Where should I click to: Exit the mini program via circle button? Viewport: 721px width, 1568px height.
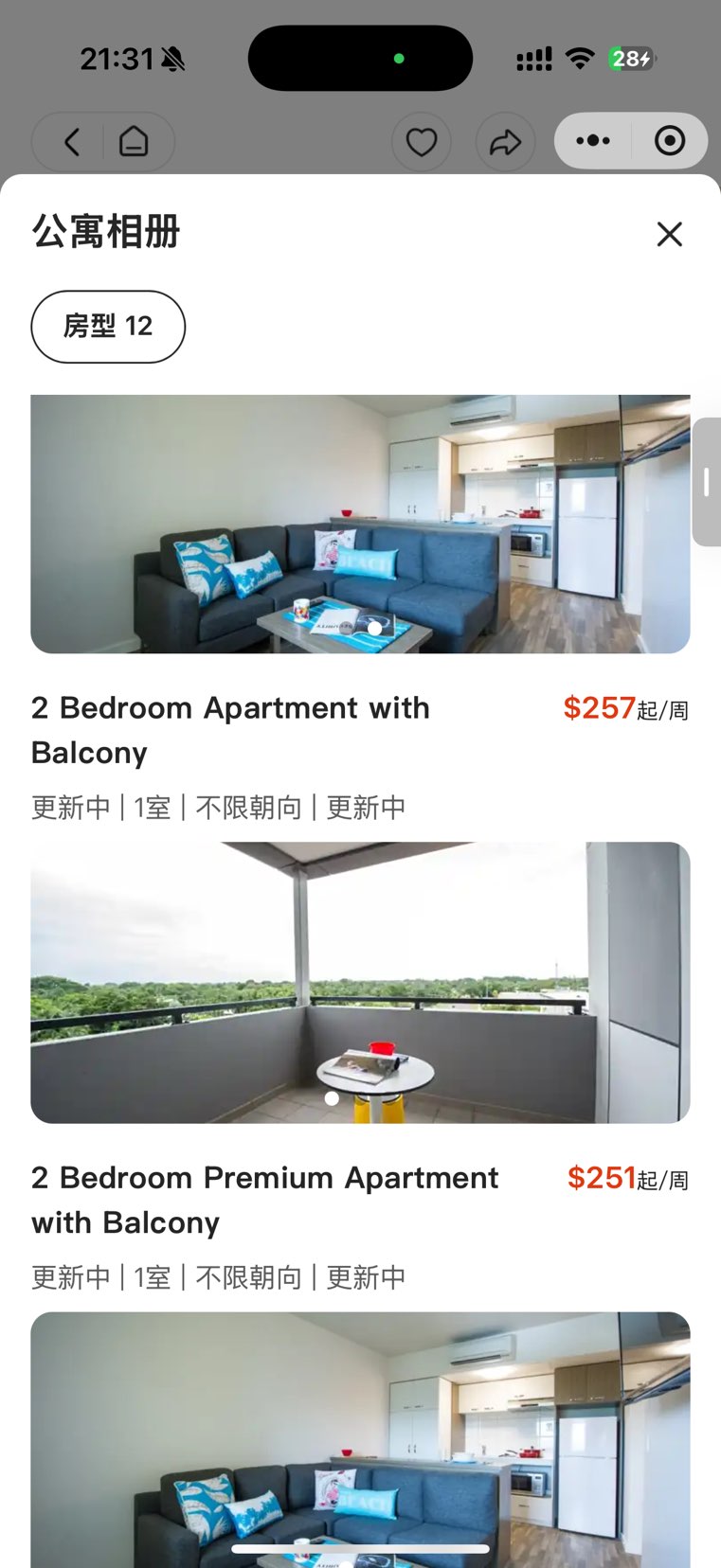(x=670, y=141)
